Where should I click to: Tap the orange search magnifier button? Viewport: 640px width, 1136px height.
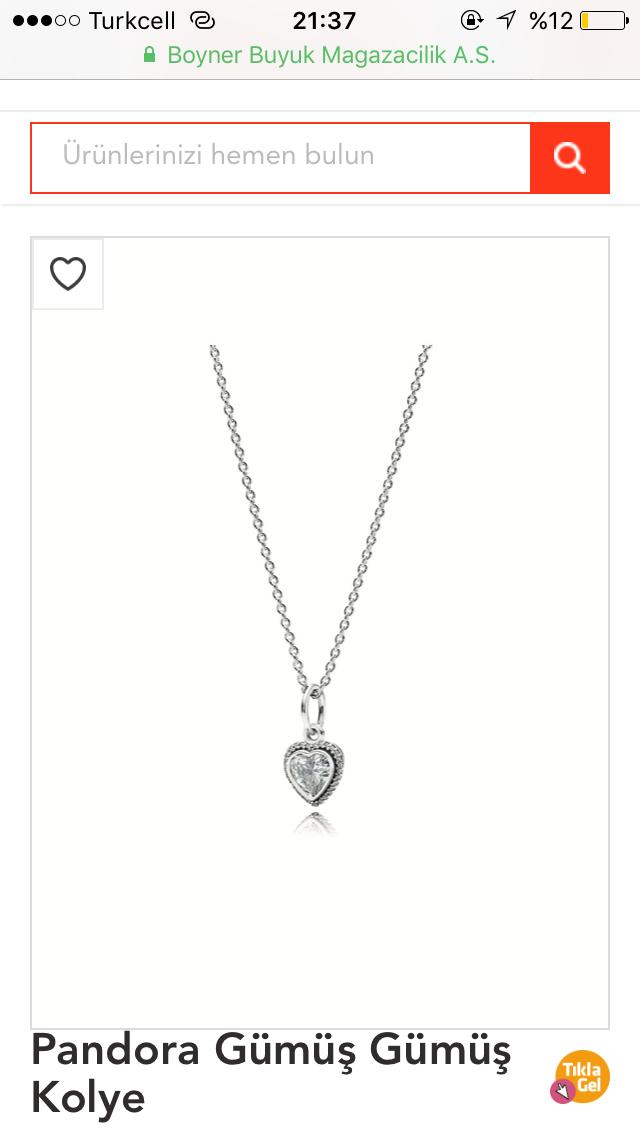click(x=569, y=158)
